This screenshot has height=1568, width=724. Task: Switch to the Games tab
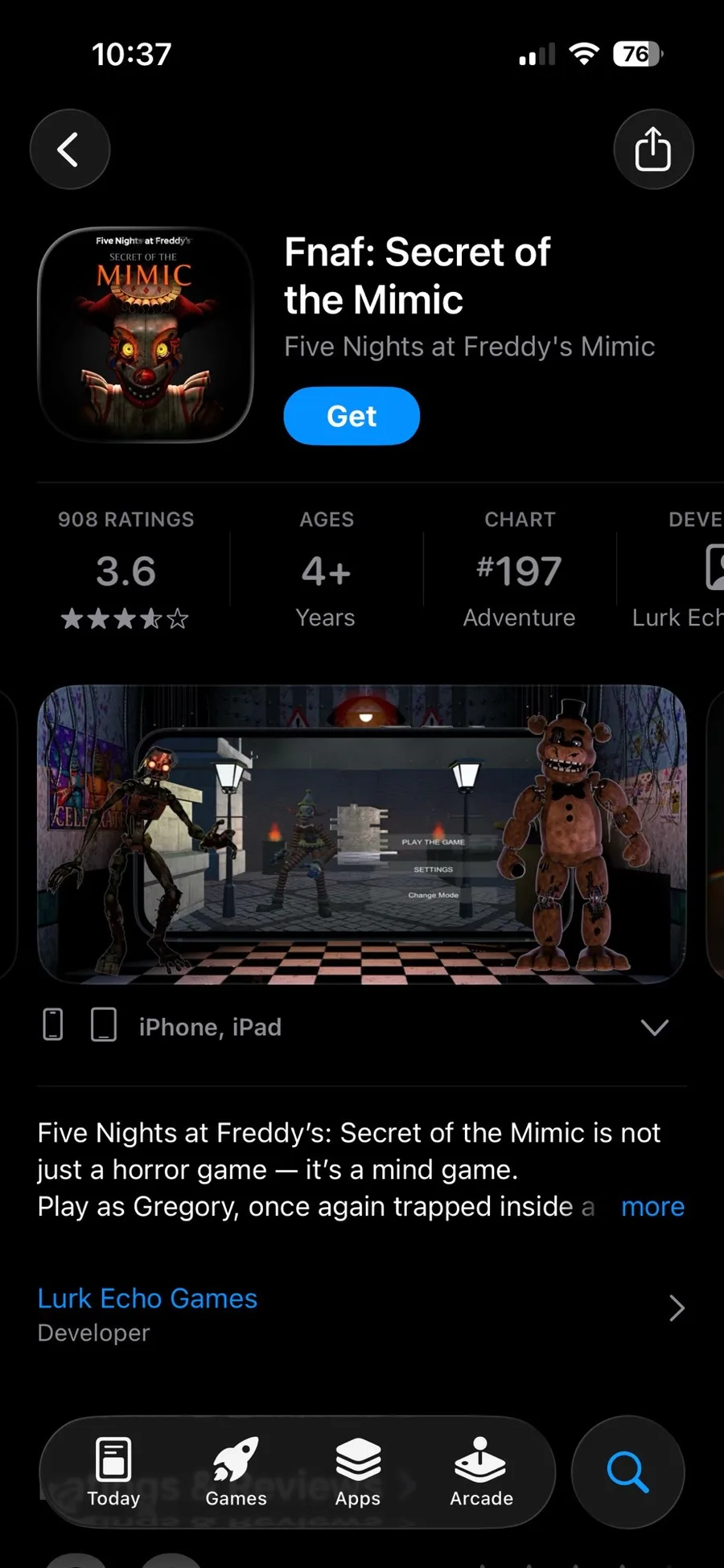(236, 1472)
